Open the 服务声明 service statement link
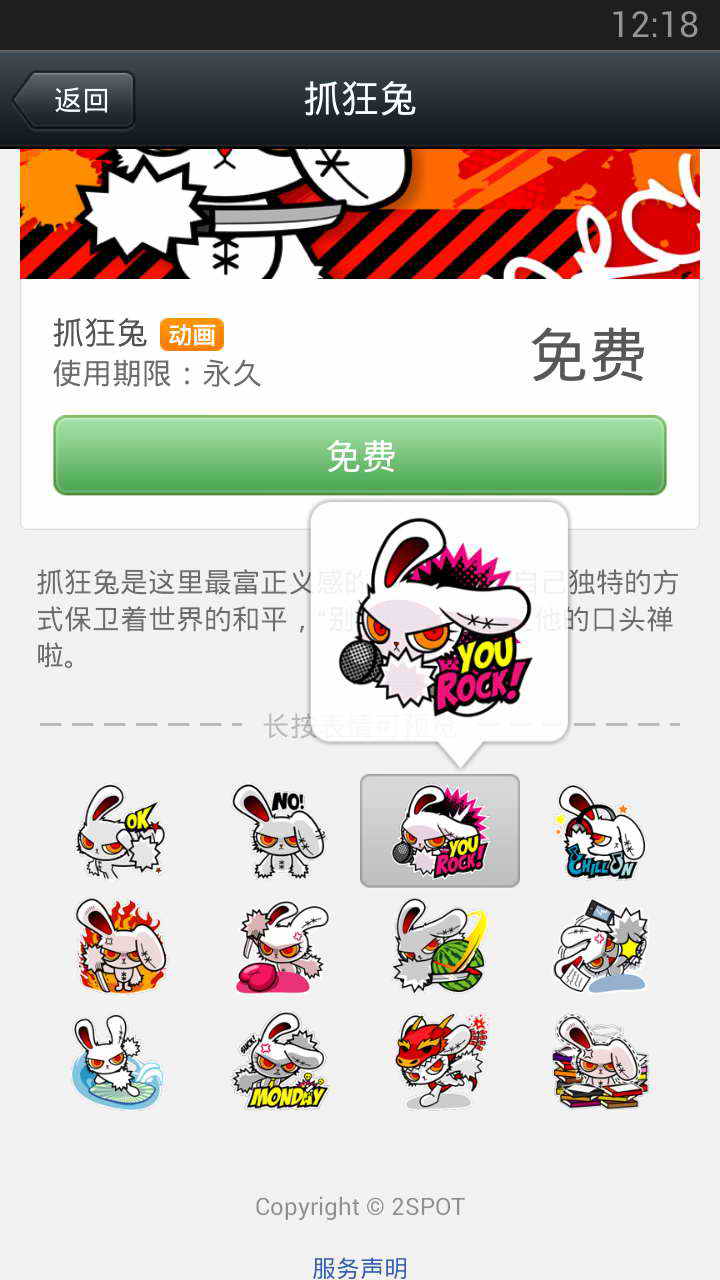Viewport: 720px width, 1280px height. (x=360, y=1268)
